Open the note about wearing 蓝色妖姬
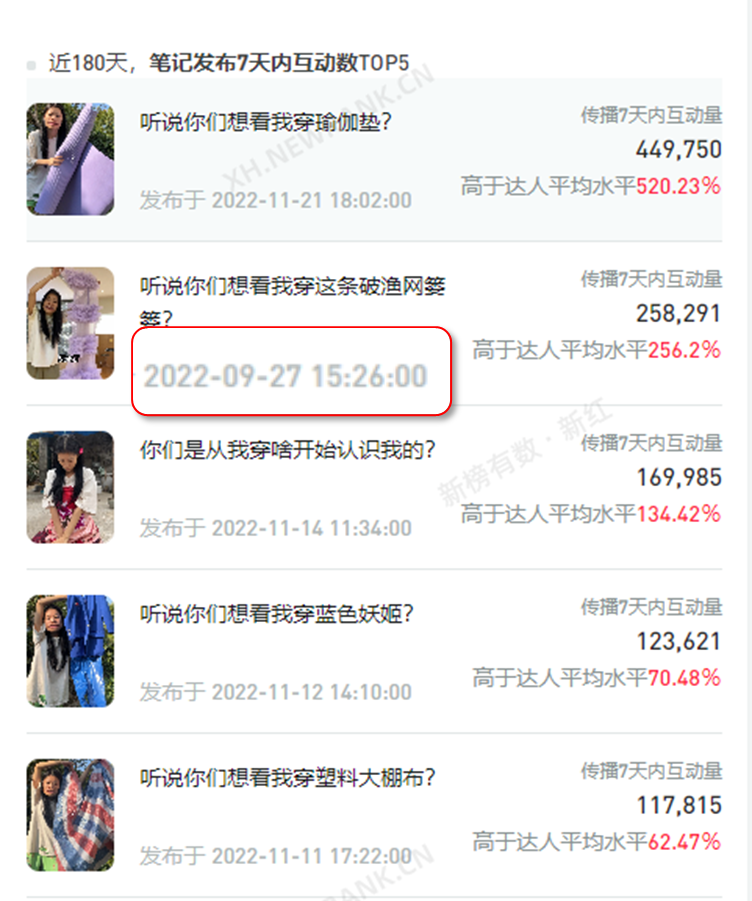 click(x=276, y=615)
